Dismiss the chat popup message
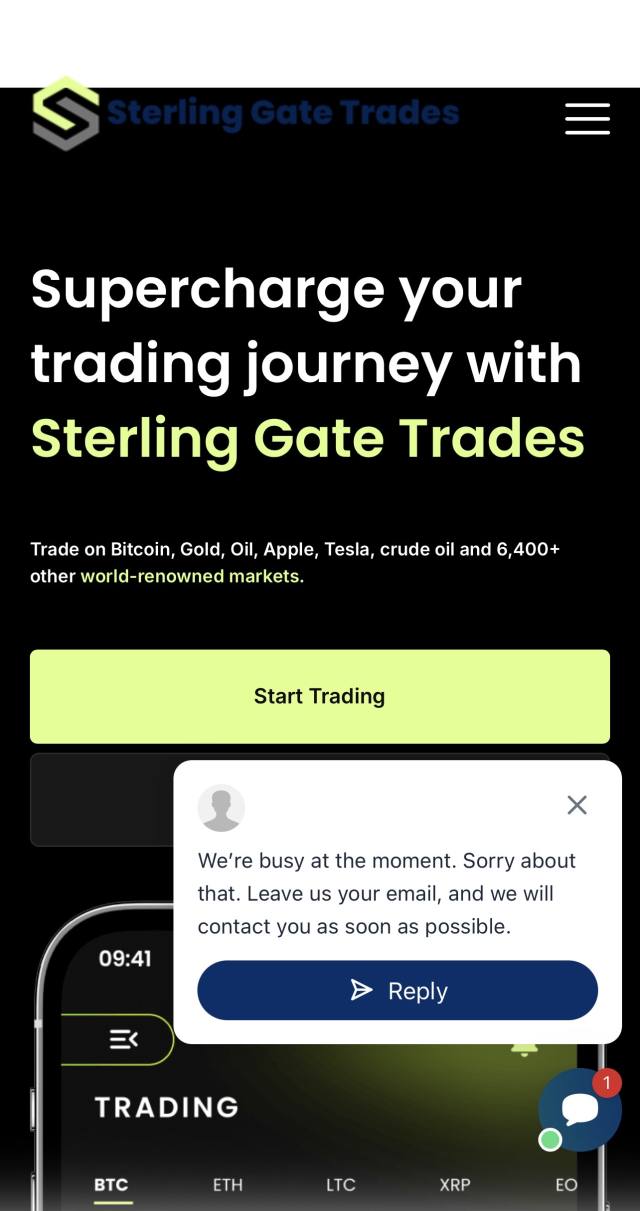 point(576,805)
